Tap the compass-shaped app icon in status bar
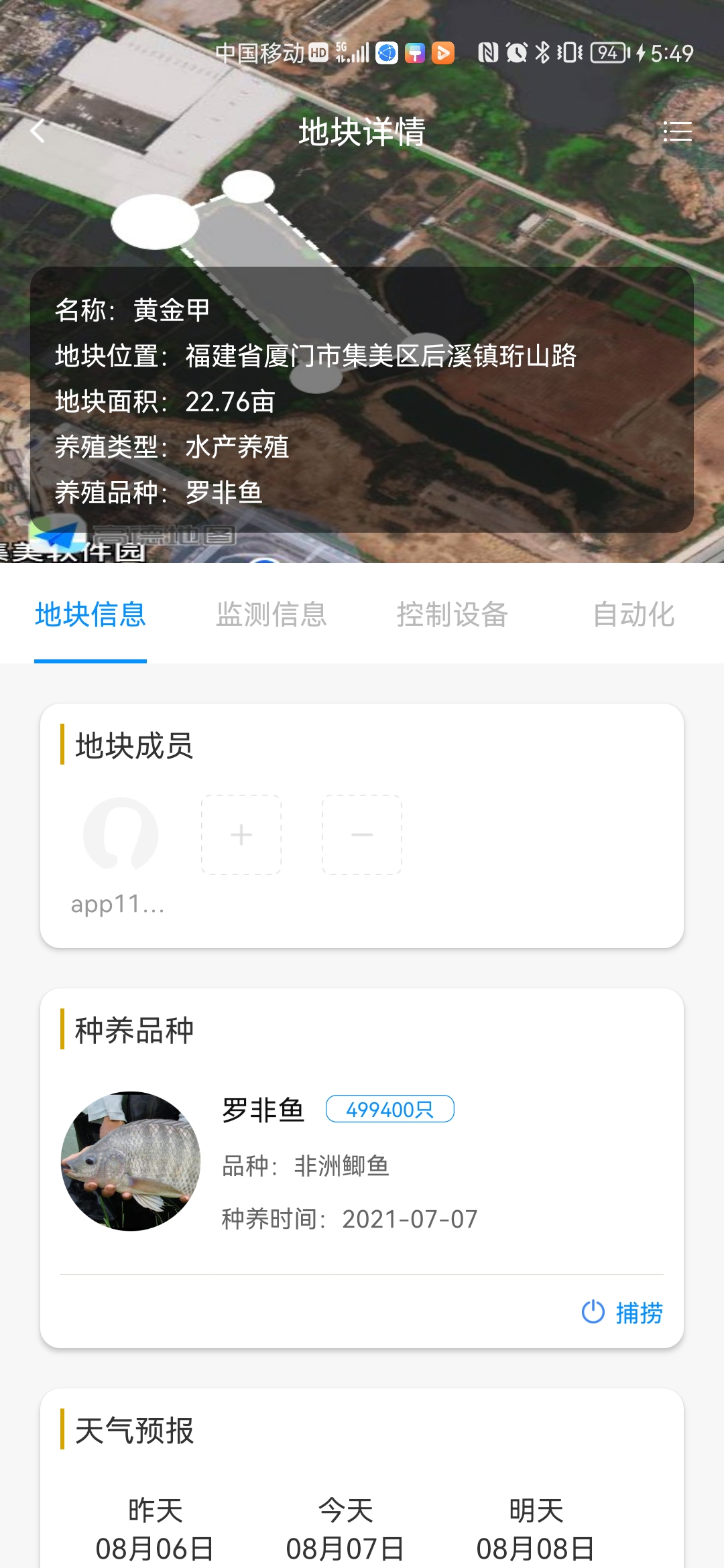724x1568 pixels. click(387, 51)
